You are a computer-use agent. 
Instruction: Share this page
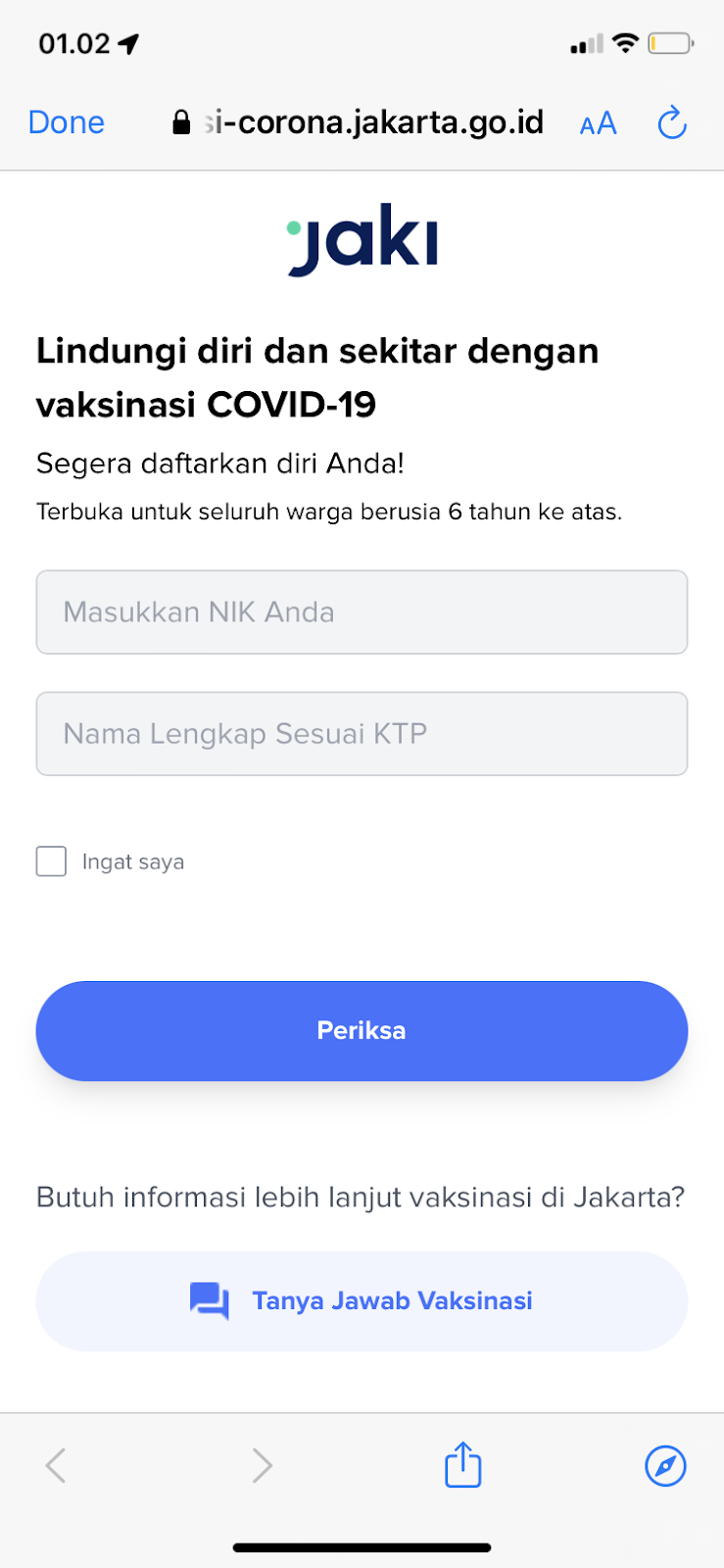point(462,1465)
